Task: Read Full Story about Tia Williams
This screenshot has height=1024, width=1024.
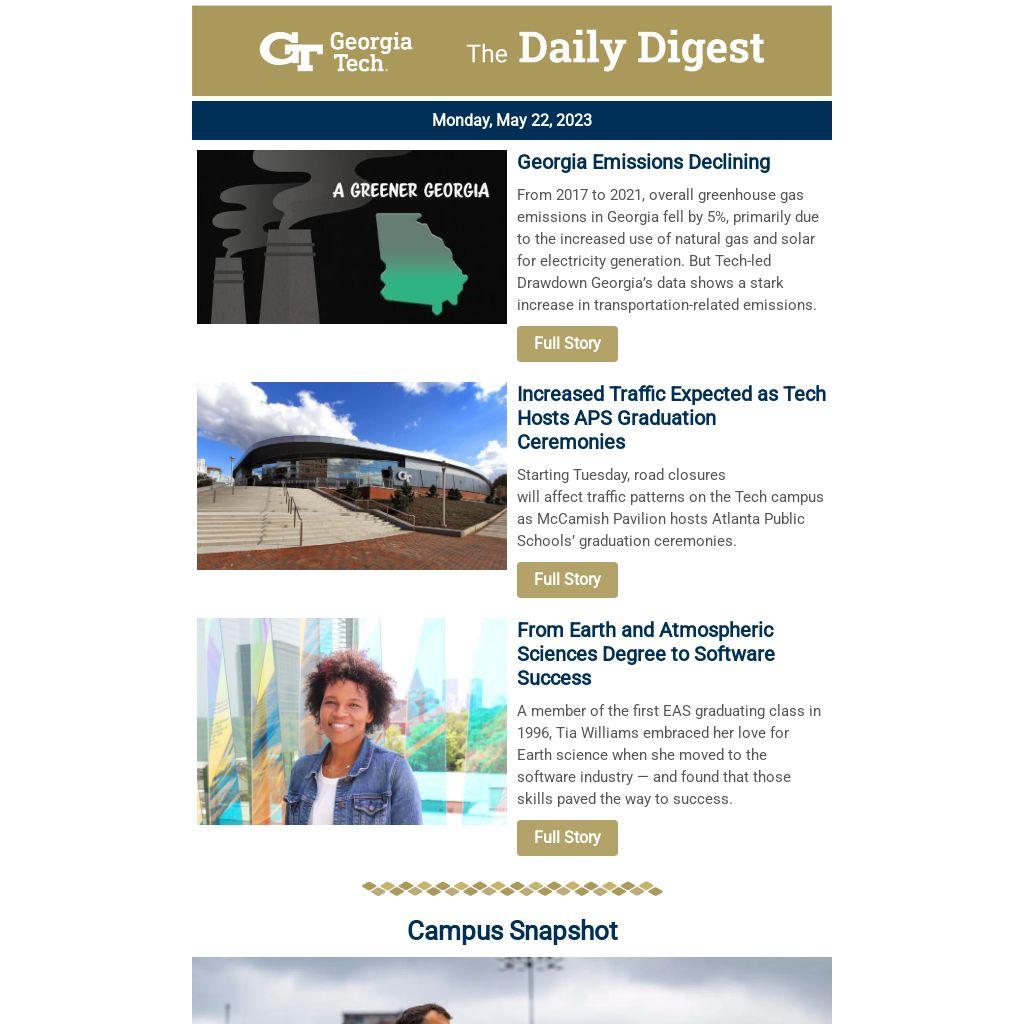Action: [567, 838]
